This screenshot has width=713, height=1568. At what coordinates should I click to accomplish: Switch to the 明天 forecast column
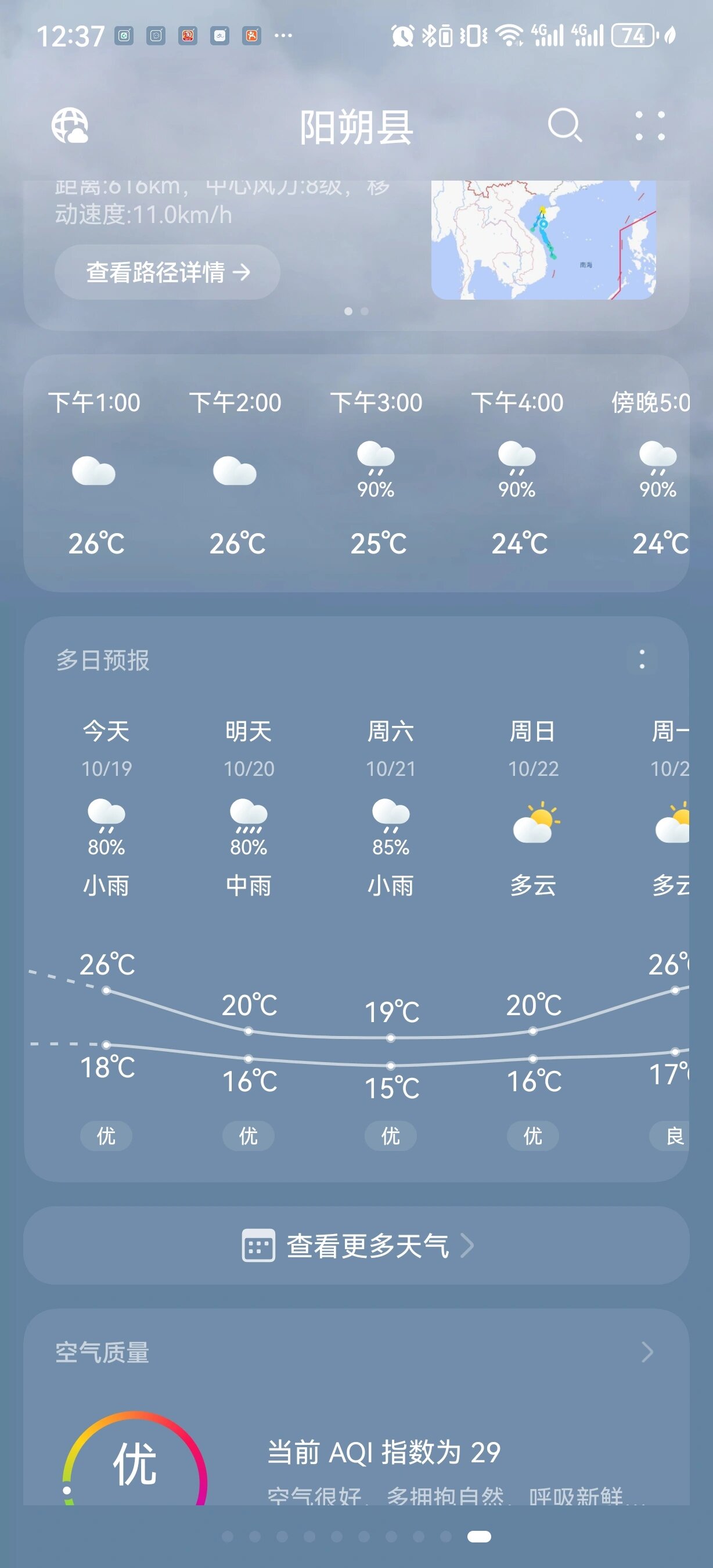(247, 732)
